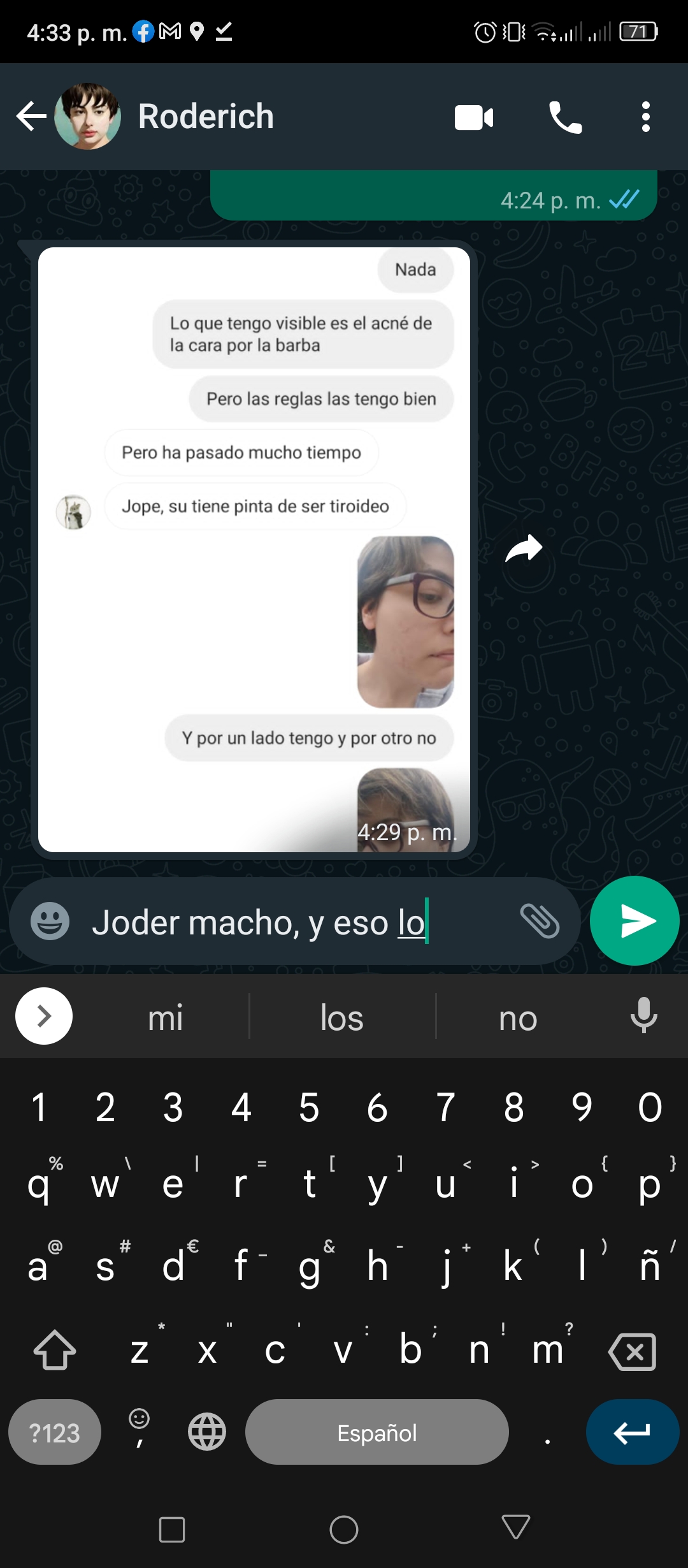Screen dimensions: 688x1568
Task: Go back from Roderich's chat
Action: (31, 117)
